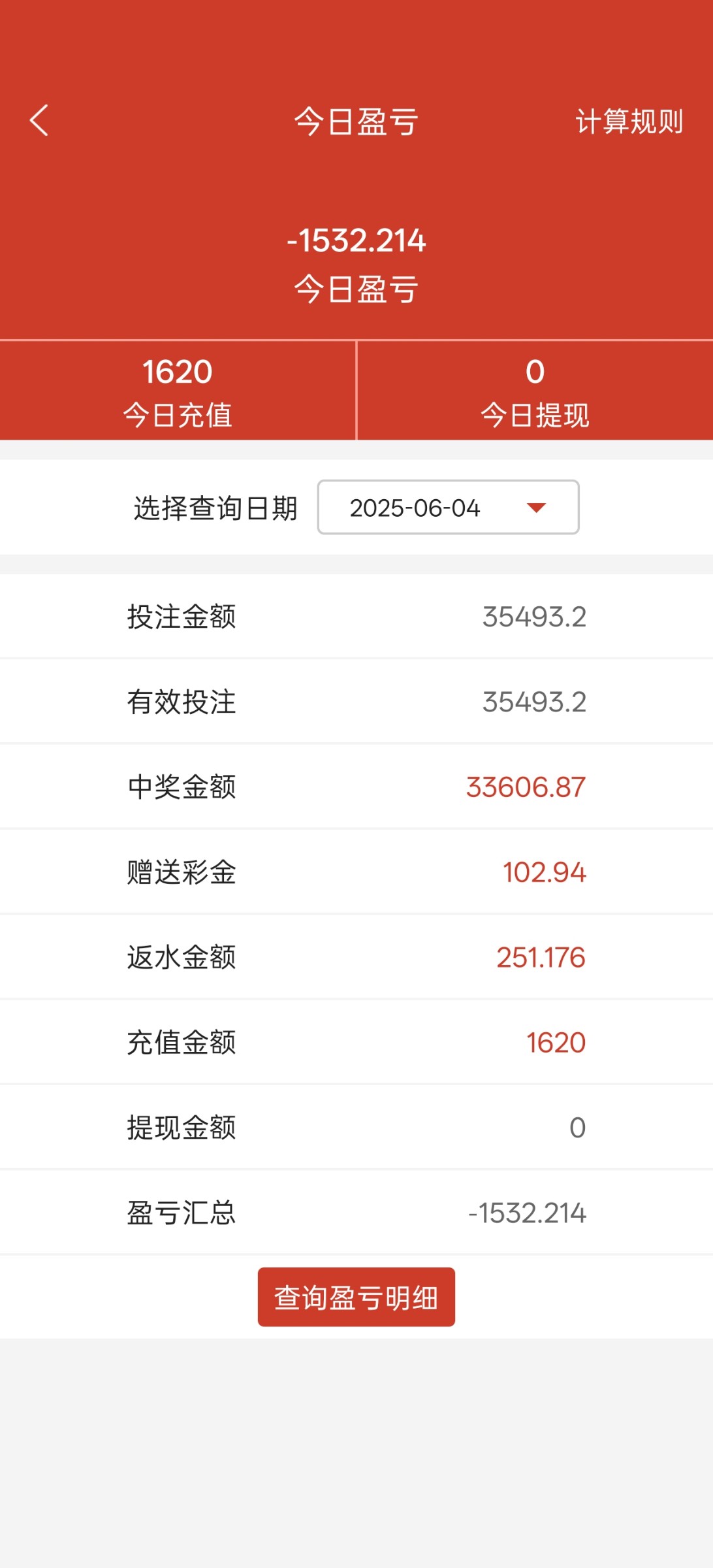
Task: Open the 2025-06-04 date dropdown
Action: click(x=448, y=508)
